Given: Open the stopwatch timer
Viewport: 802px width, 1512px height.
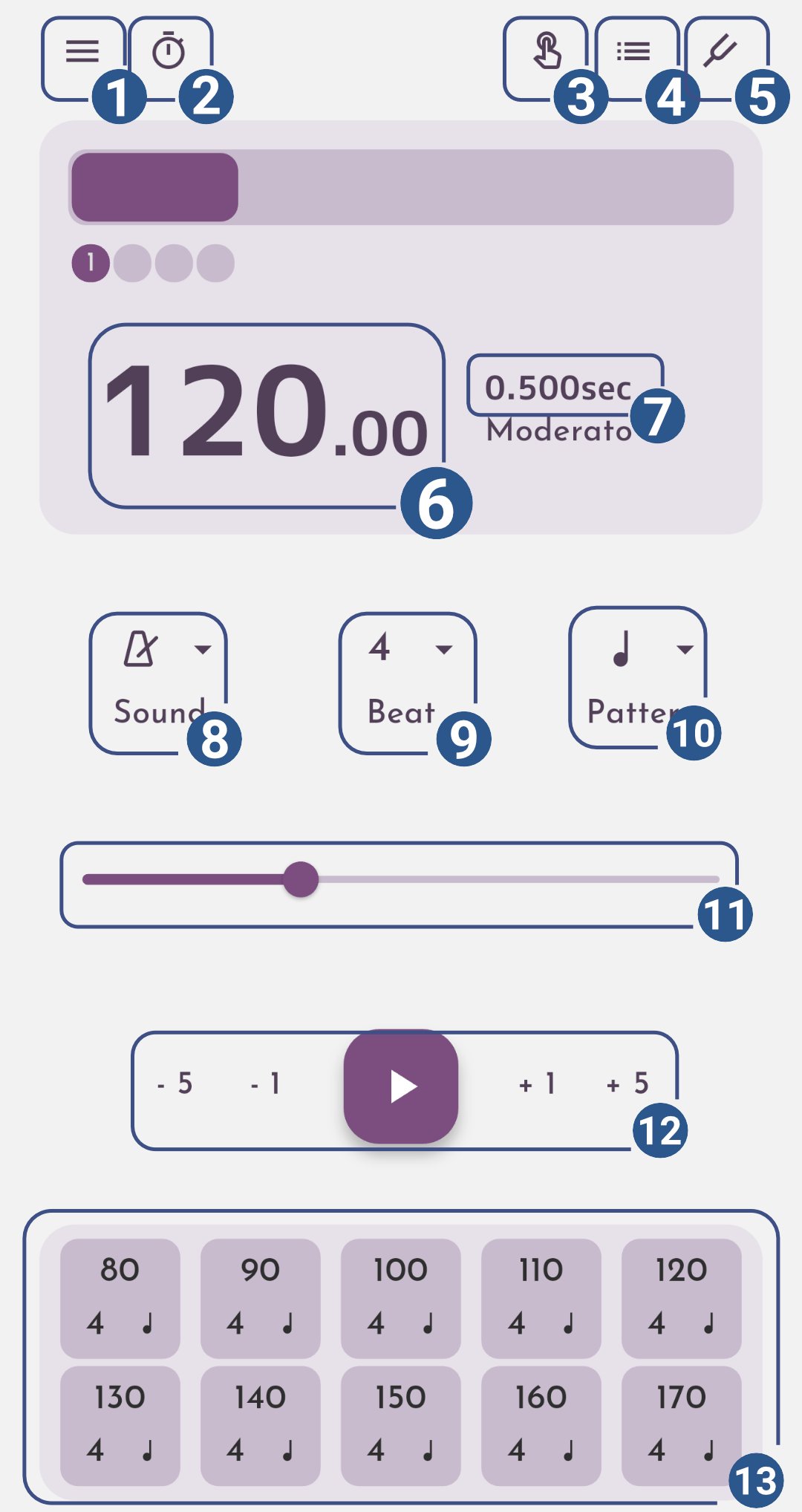Looking at the screenshot, I should tap(169, 51).
